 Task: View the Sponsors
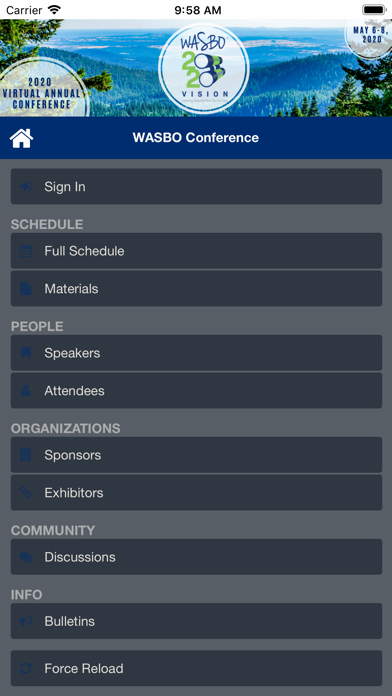[196, 455]
